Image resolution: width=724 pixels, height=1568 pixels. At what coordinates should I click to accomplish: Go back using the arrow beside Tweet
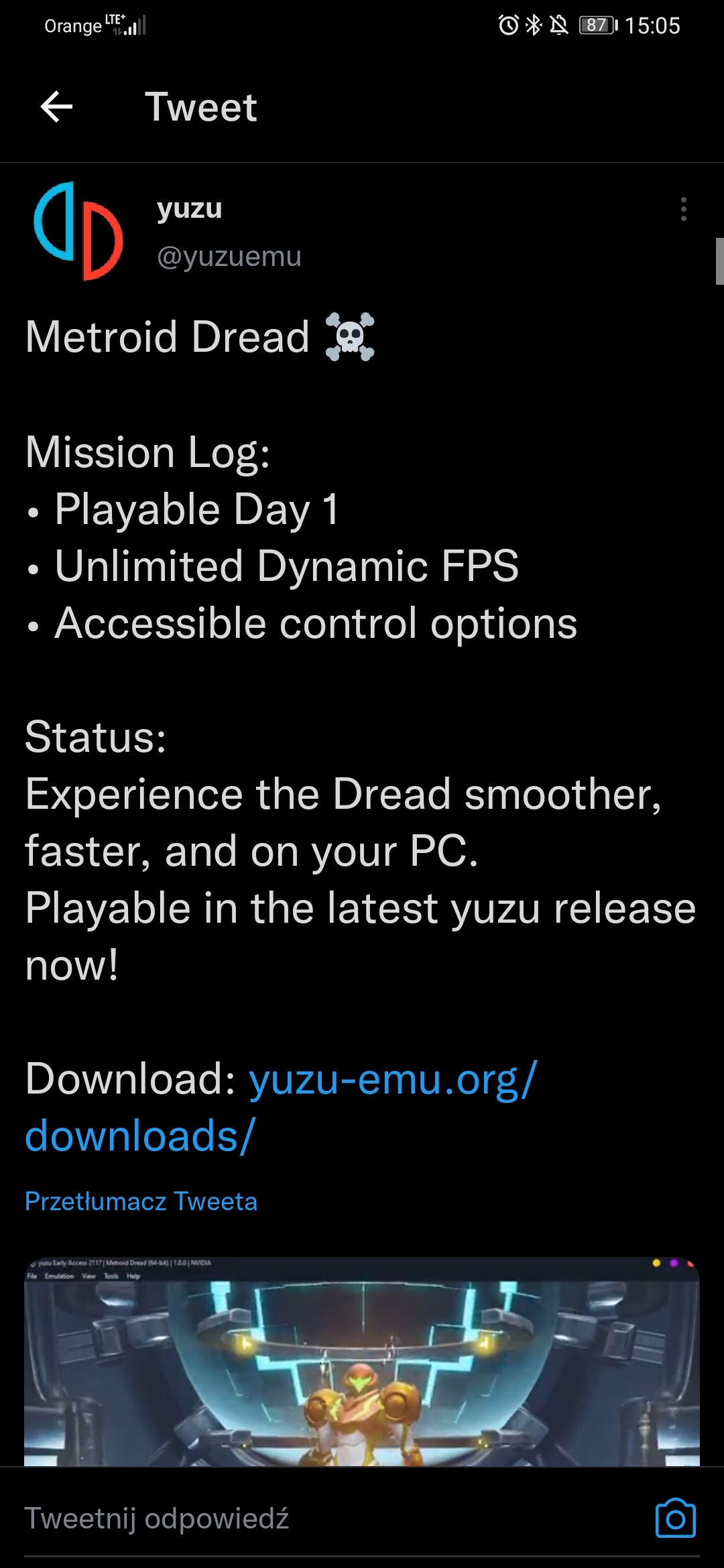56,107
